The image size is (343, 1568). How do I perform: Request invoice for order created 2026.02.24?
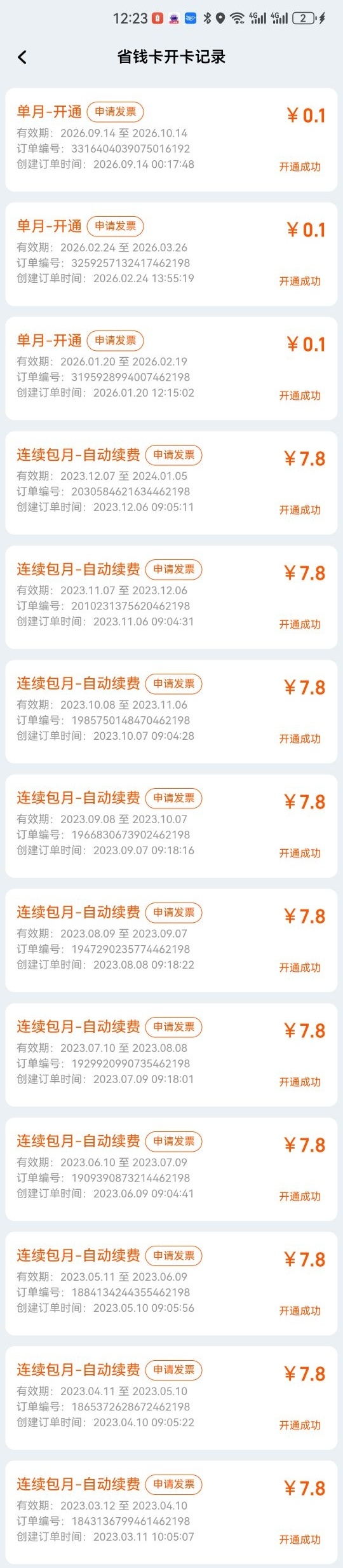[115, 226]
